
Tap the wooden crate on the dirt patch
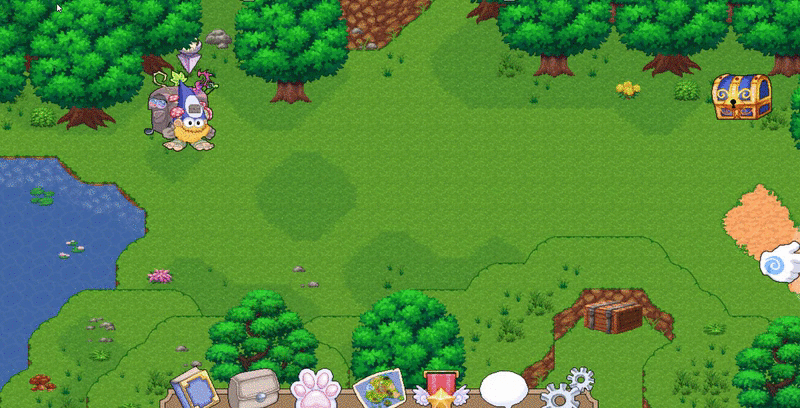[613, 316]
